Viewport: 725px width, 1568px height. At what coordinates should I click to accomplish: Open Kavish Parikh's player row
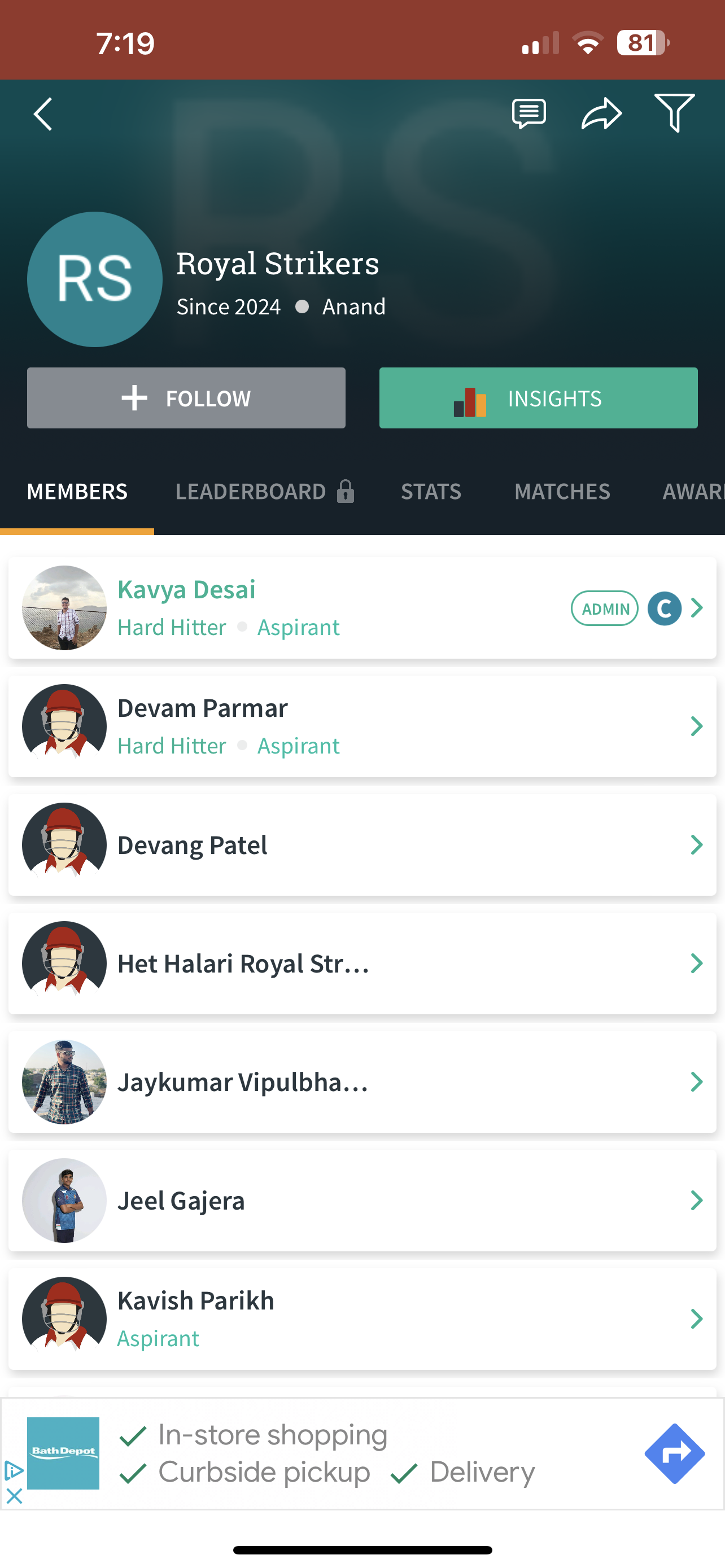[362, 1319]
